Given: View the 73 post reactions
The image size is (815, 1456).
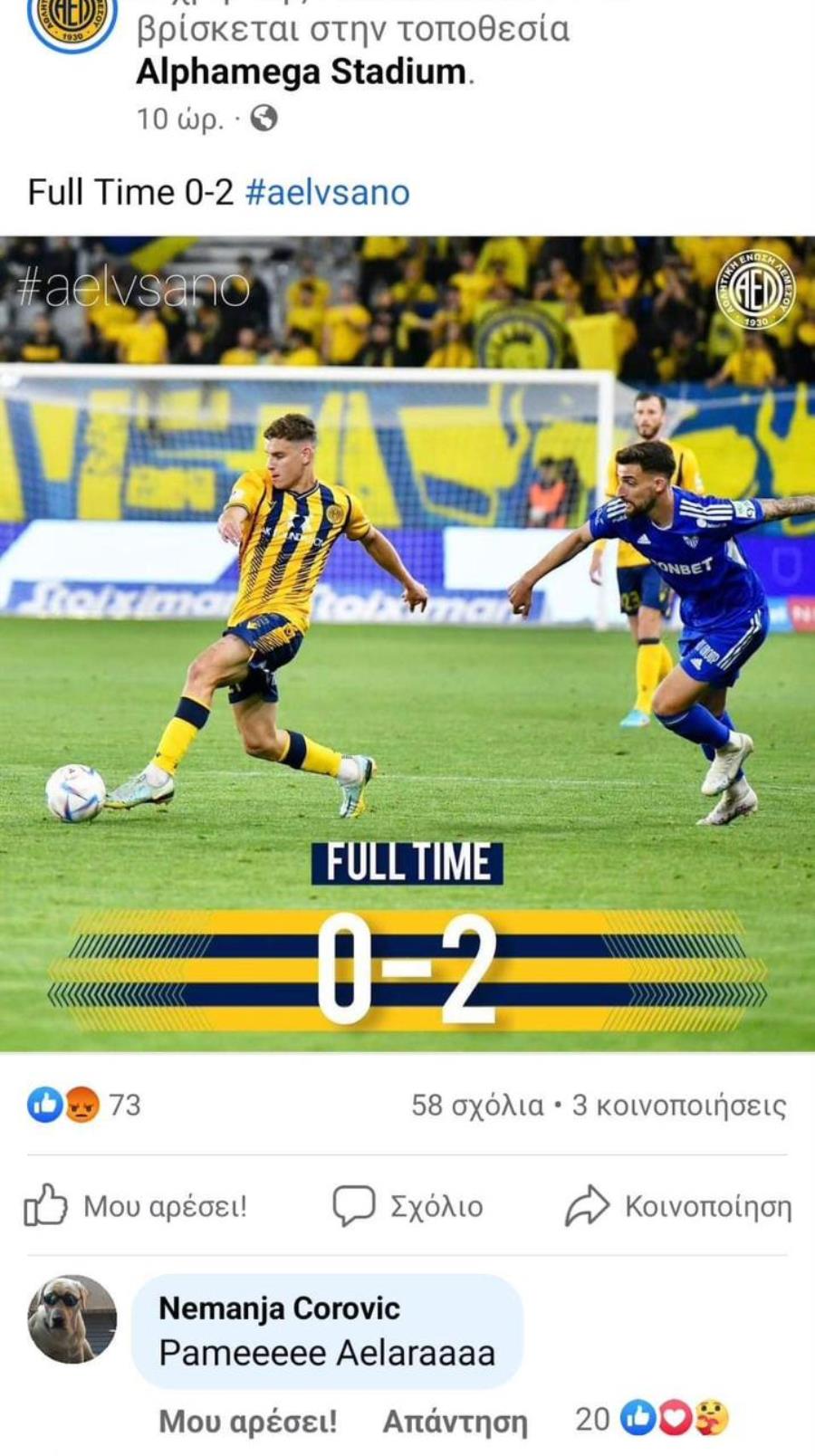Looking at the screenshot, I should 84,1105.
